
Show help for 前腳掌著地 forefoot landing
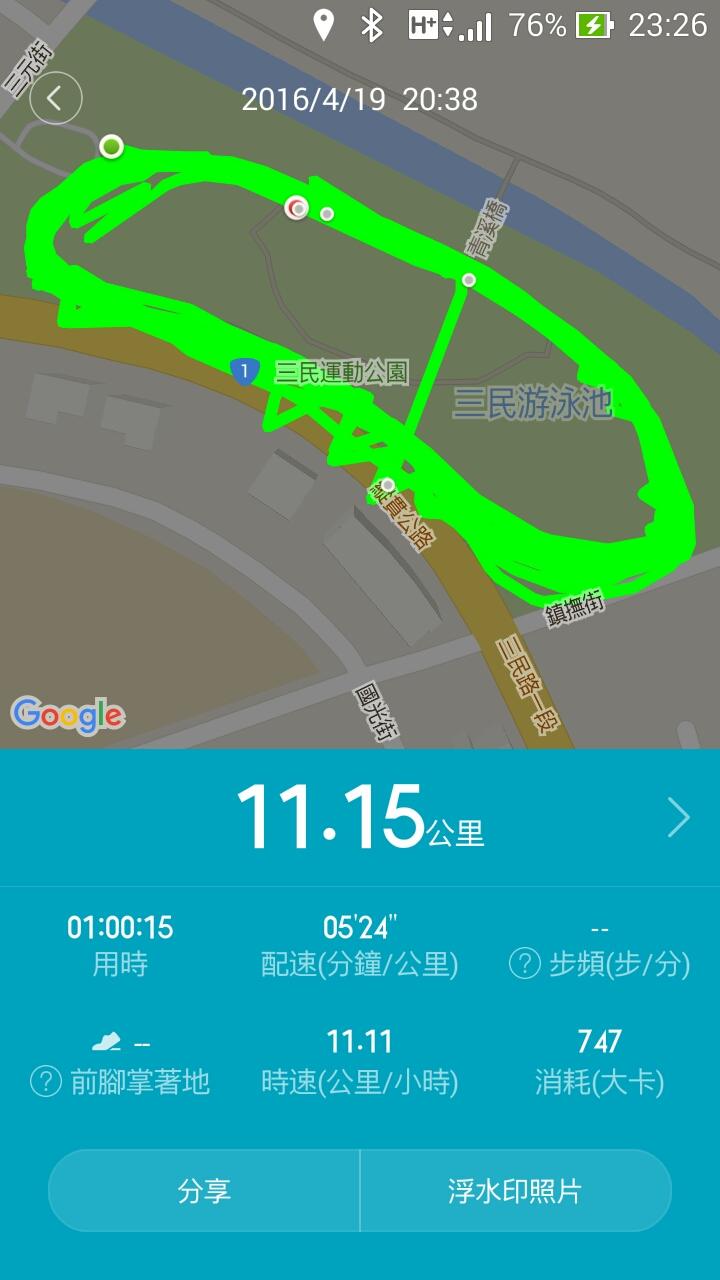tap(46, 1081)
